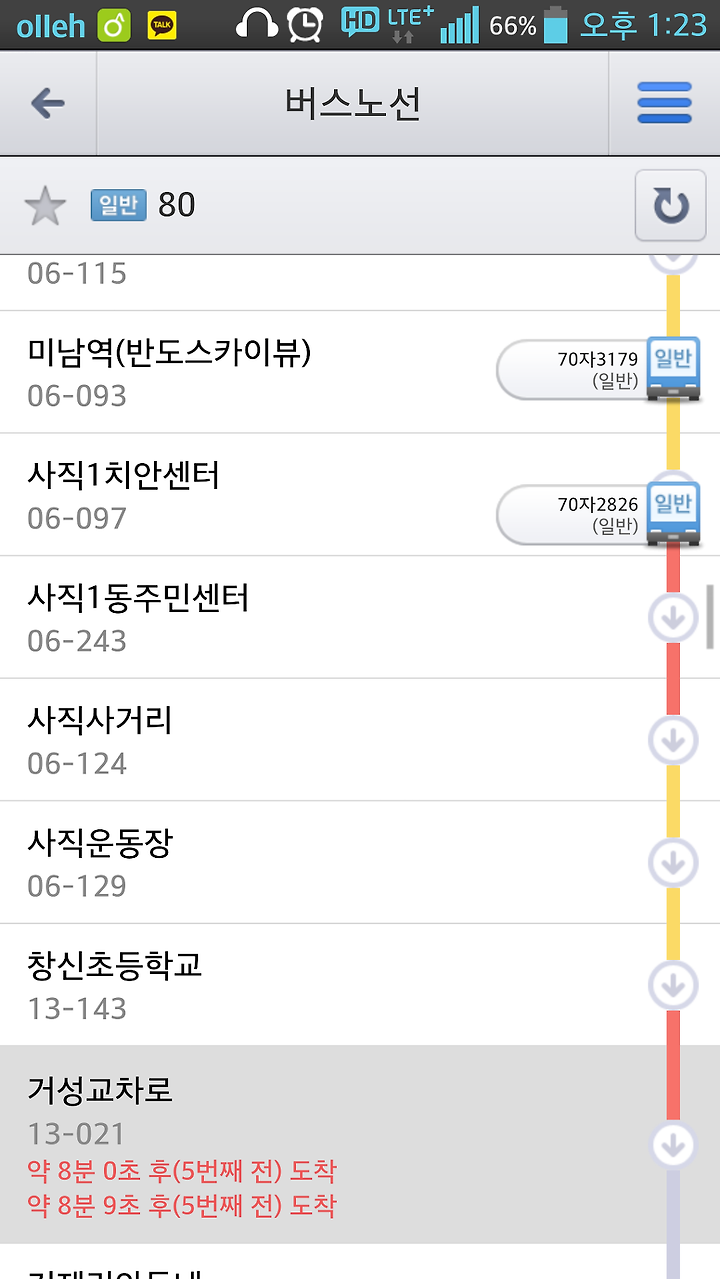The width and height of the screenshot is (720, 1279).
Task: Open the 사직사거리 stop
Action: pos(360,740)
